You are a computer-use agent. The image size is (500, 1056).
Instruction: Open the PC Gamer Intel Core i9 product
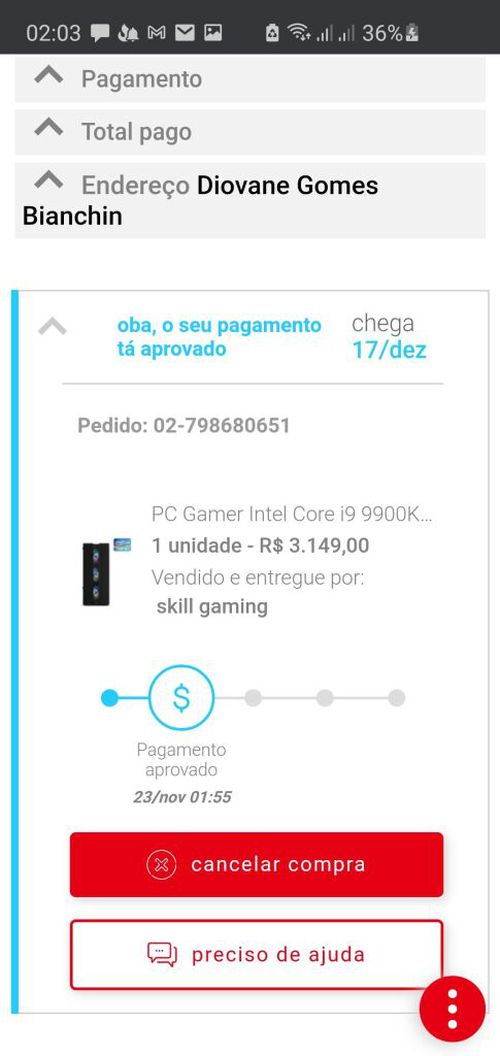(292, 515)
